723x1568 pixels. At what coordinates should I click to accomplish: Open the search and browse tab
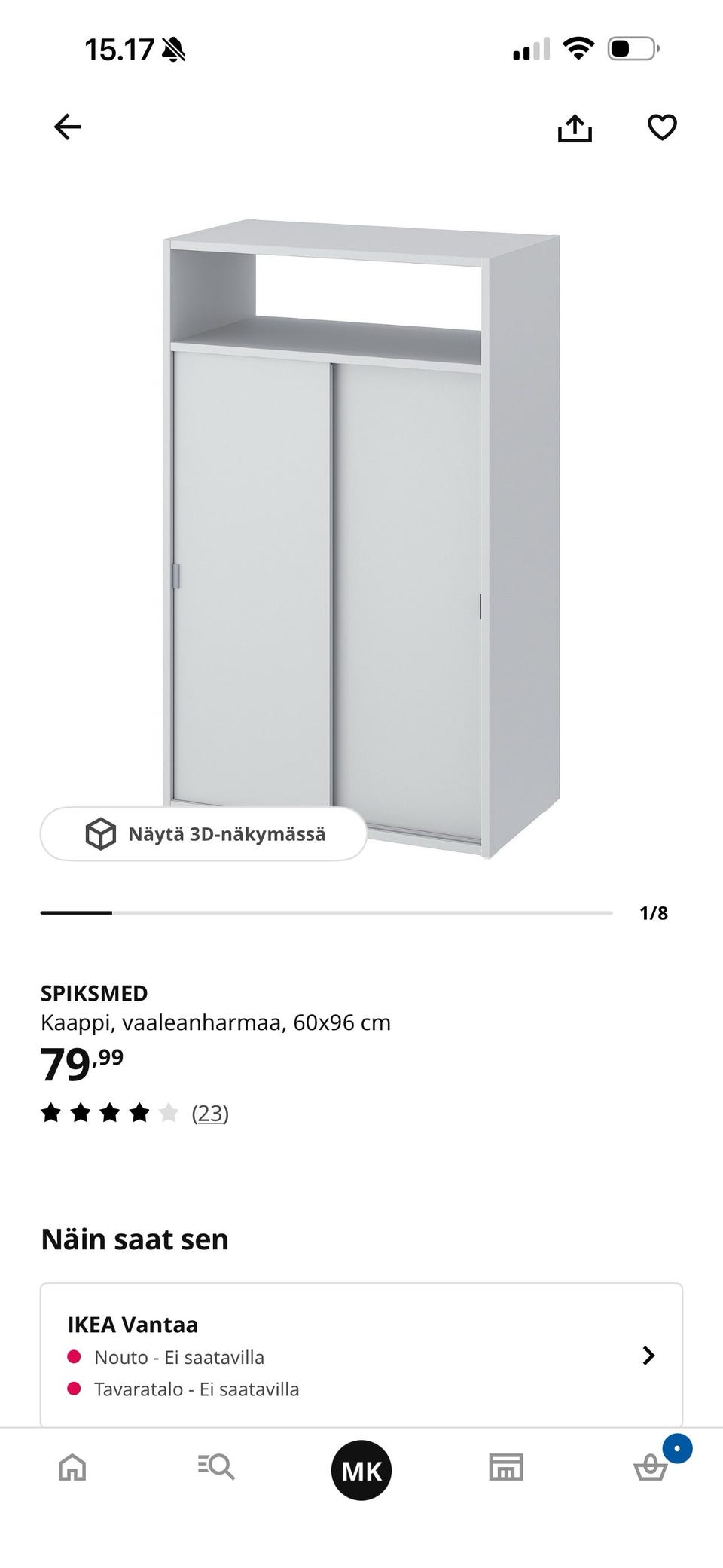click(217, 1467)
